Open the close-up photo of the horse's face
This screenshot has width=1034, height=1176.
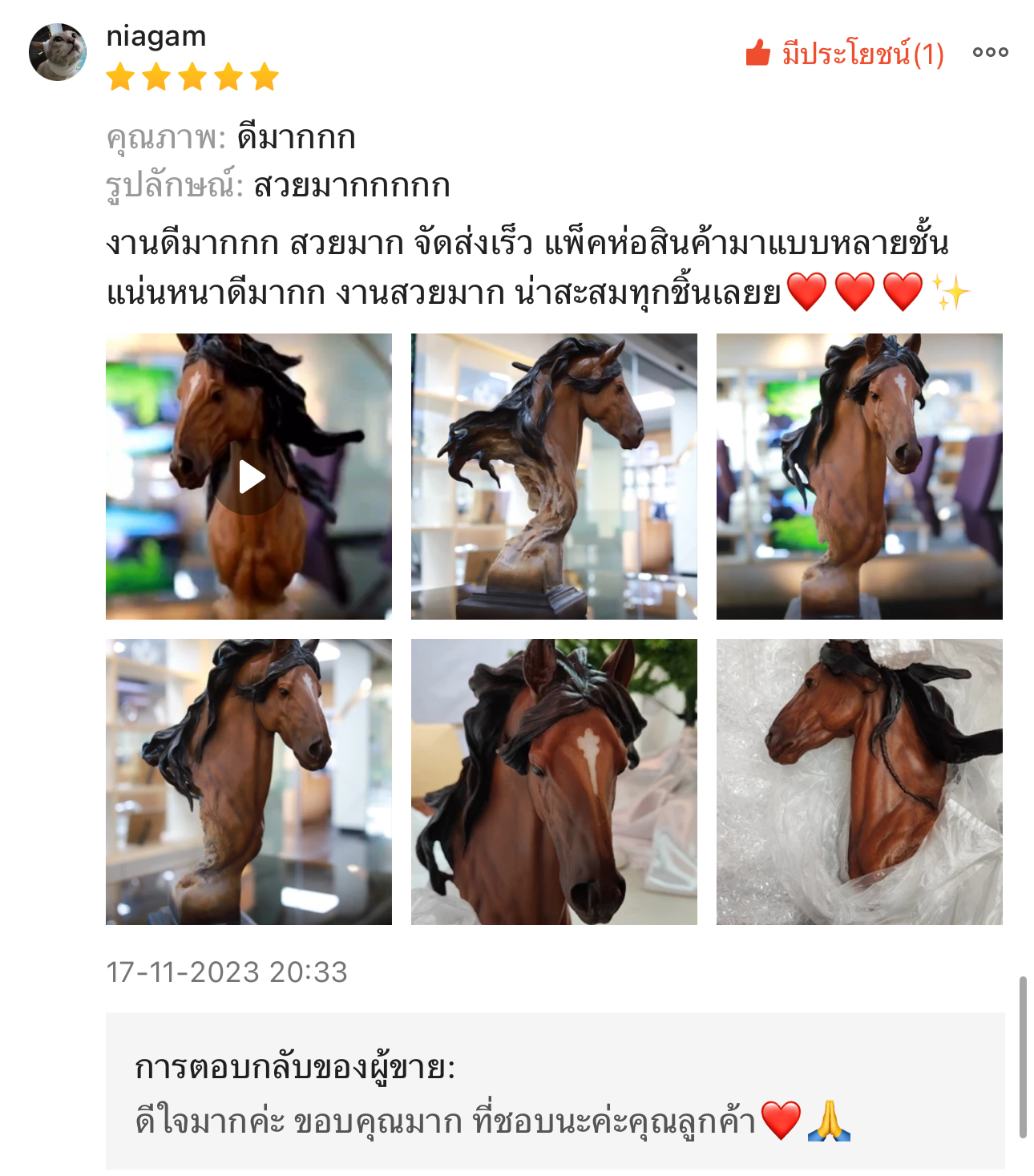coord(554,782)
